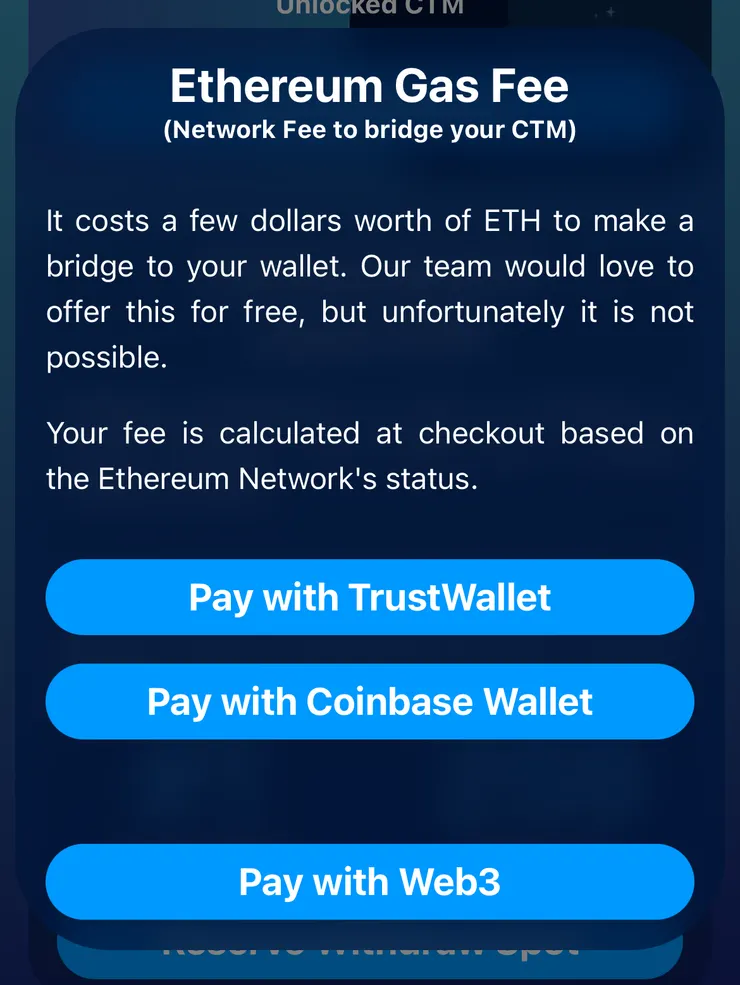Choose Pay with TrustWallet
The height and width of the screenshot is (985, 740).
(x=369, y=598)
